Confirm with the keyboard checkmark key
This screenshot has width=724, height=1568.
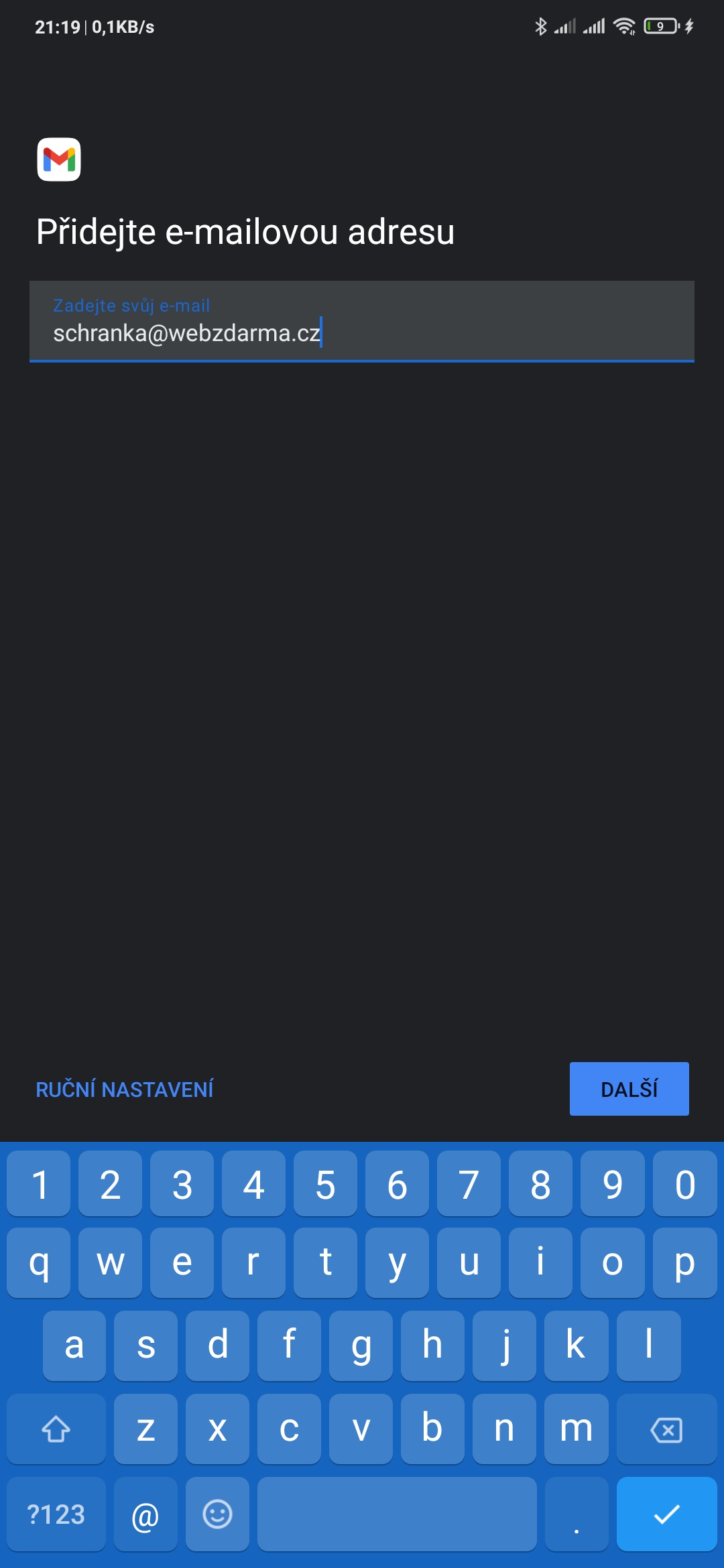point(666,1514)
